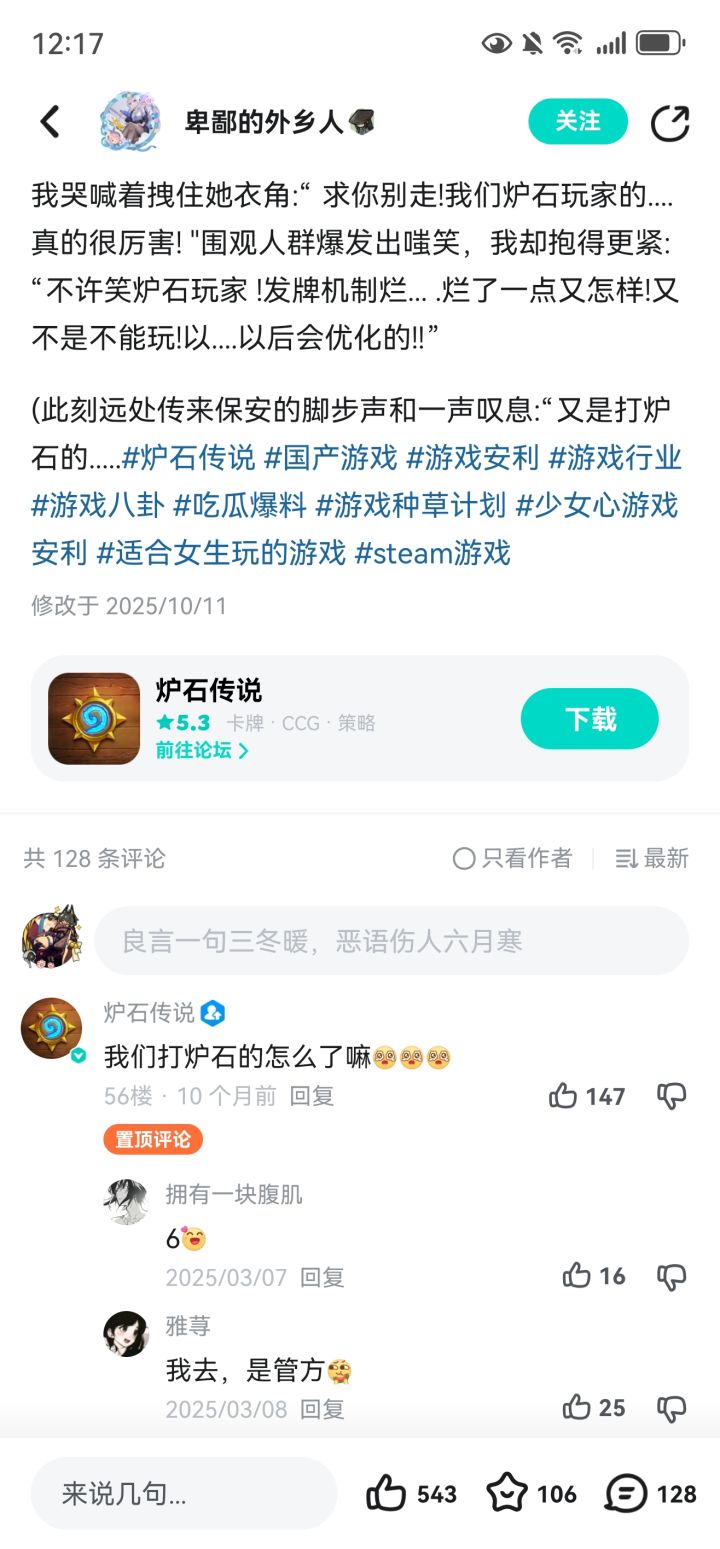Toggle a like on 拥有一块腹肌's comment
720x1549 pixels.
pos(578,1276)
